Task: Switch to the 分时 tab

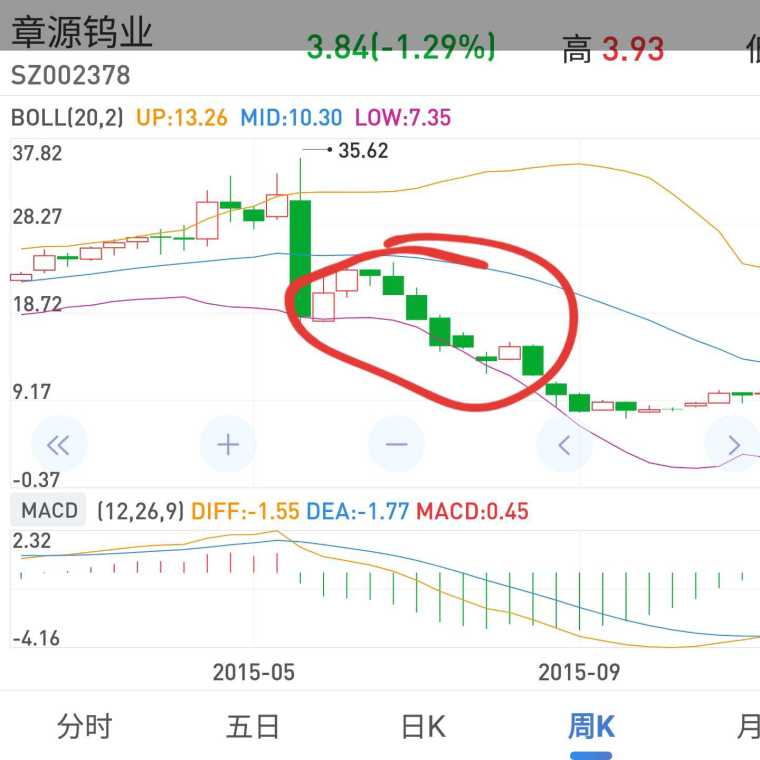Action: [85, 727]
